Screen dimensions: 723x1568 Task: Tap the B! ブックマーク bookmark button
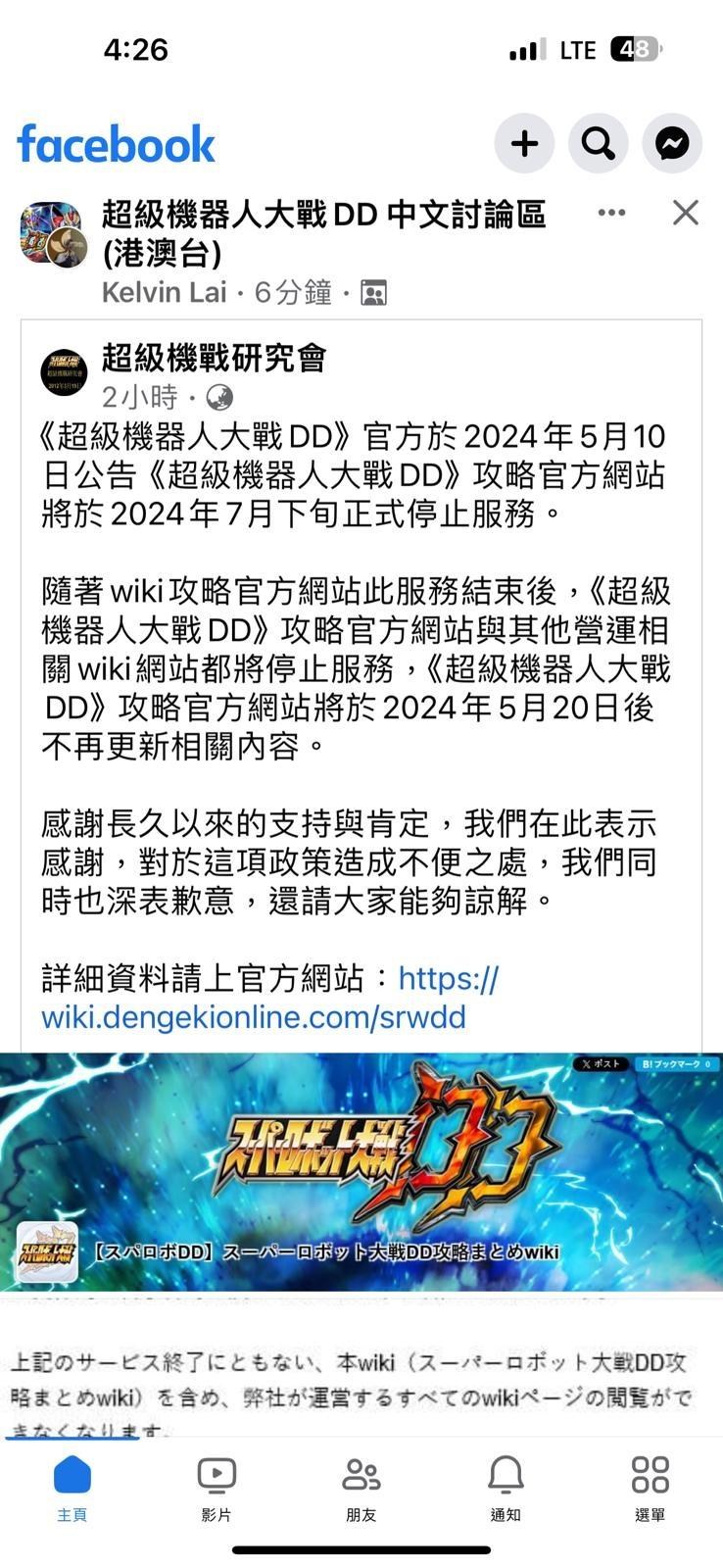[677, 1063]
